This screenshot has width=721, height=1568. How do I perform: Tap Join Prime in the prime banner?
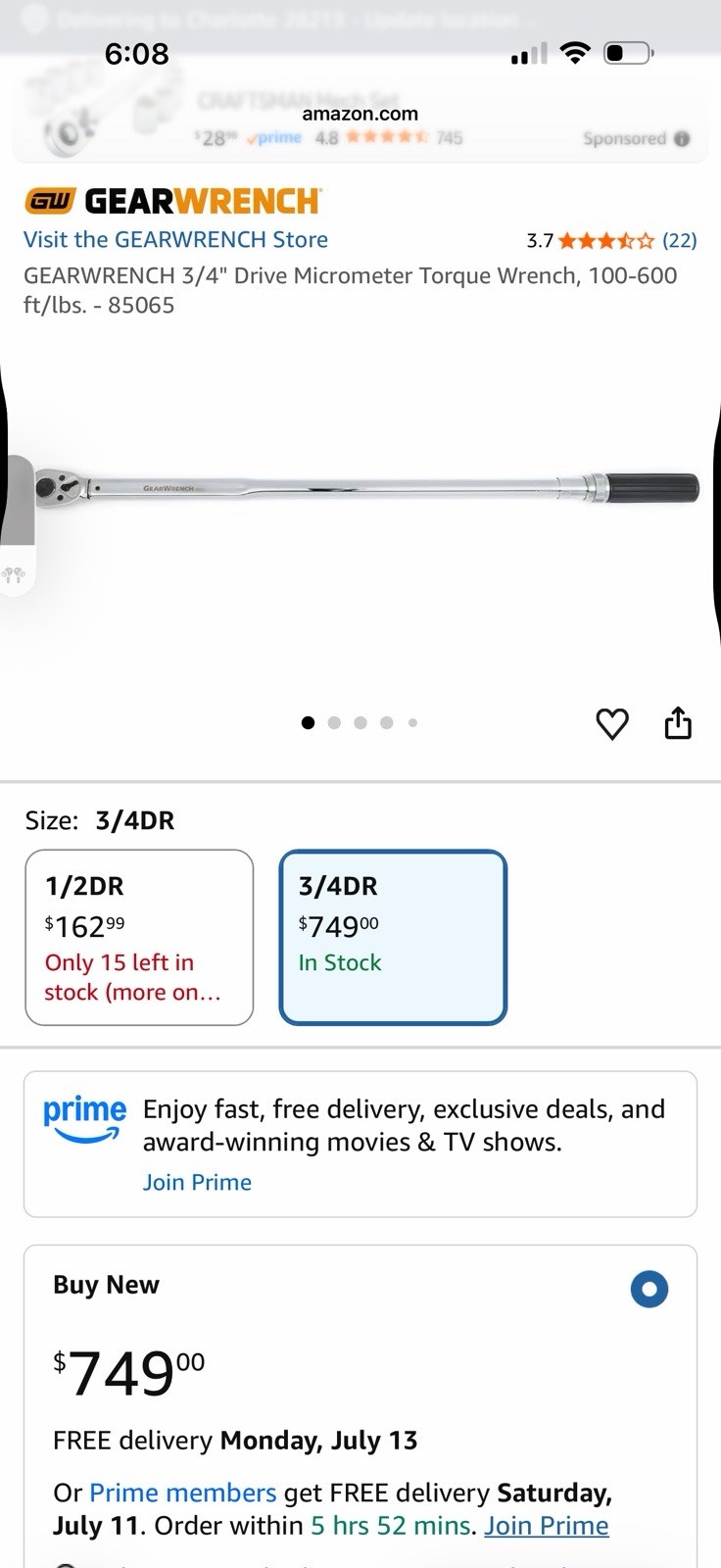tap(197, 1182)
